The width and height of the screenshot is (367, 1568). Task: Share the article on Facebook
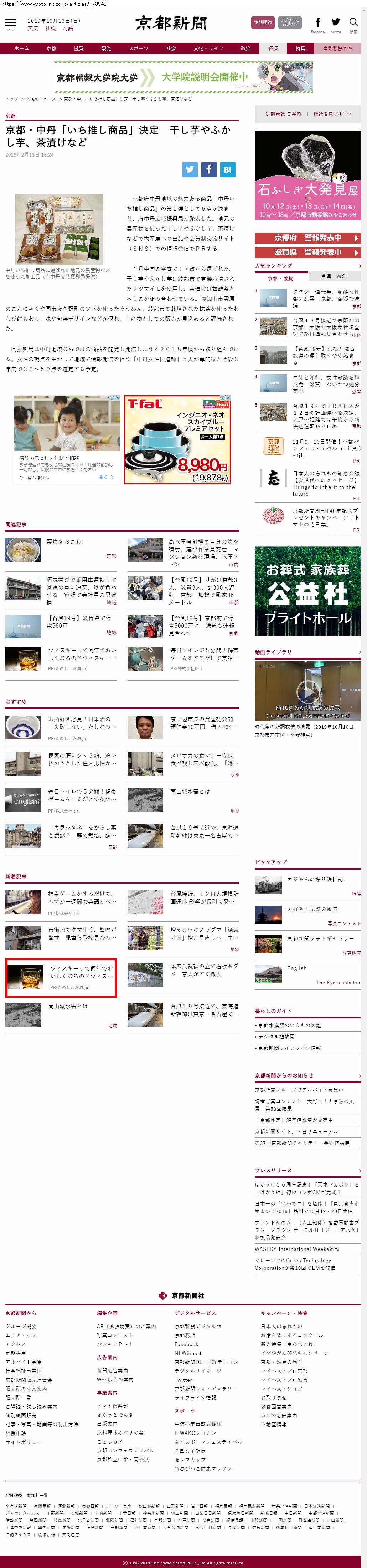208,170
